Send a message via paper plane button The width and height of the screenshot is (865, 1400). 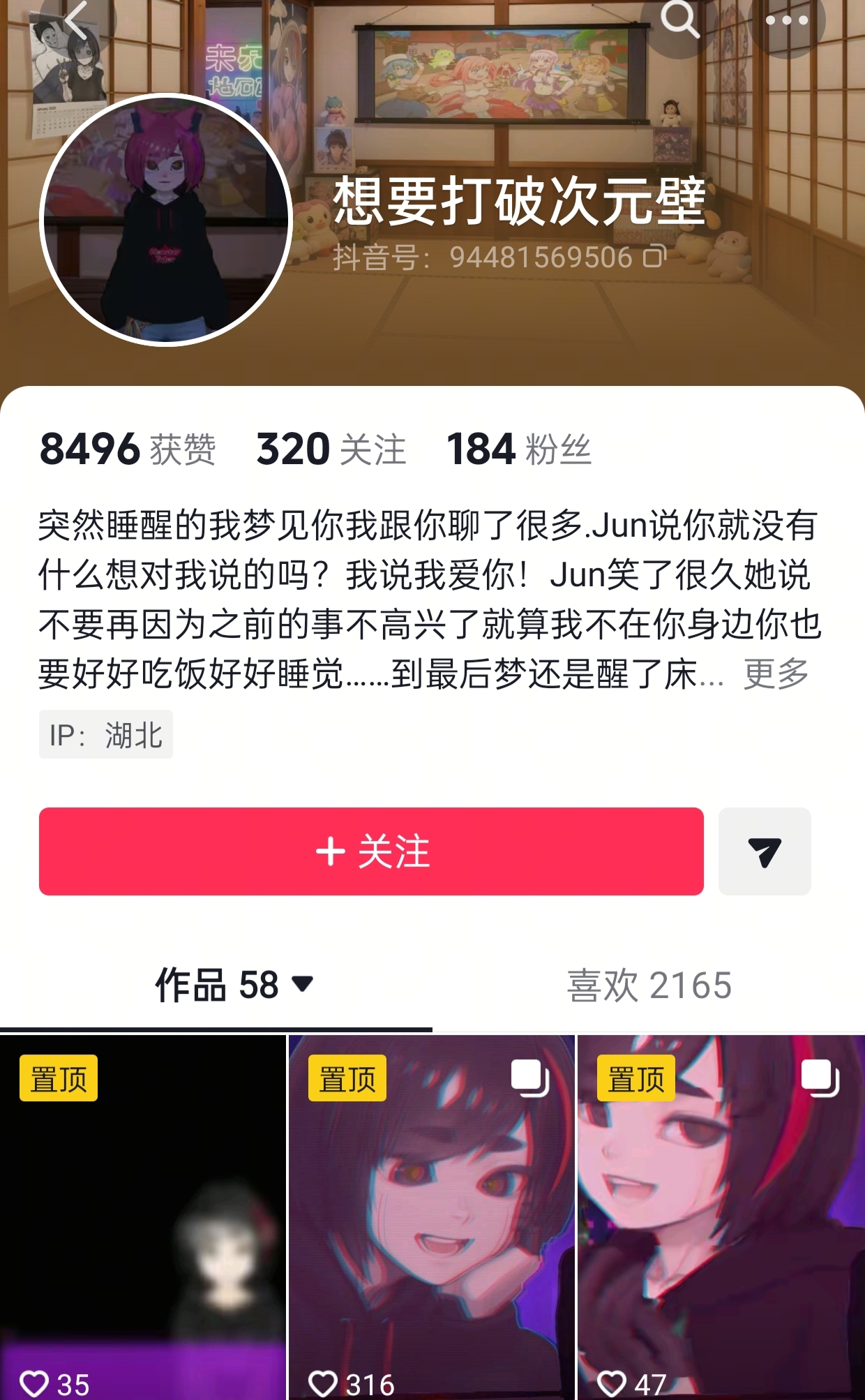(x=765, y=851)
